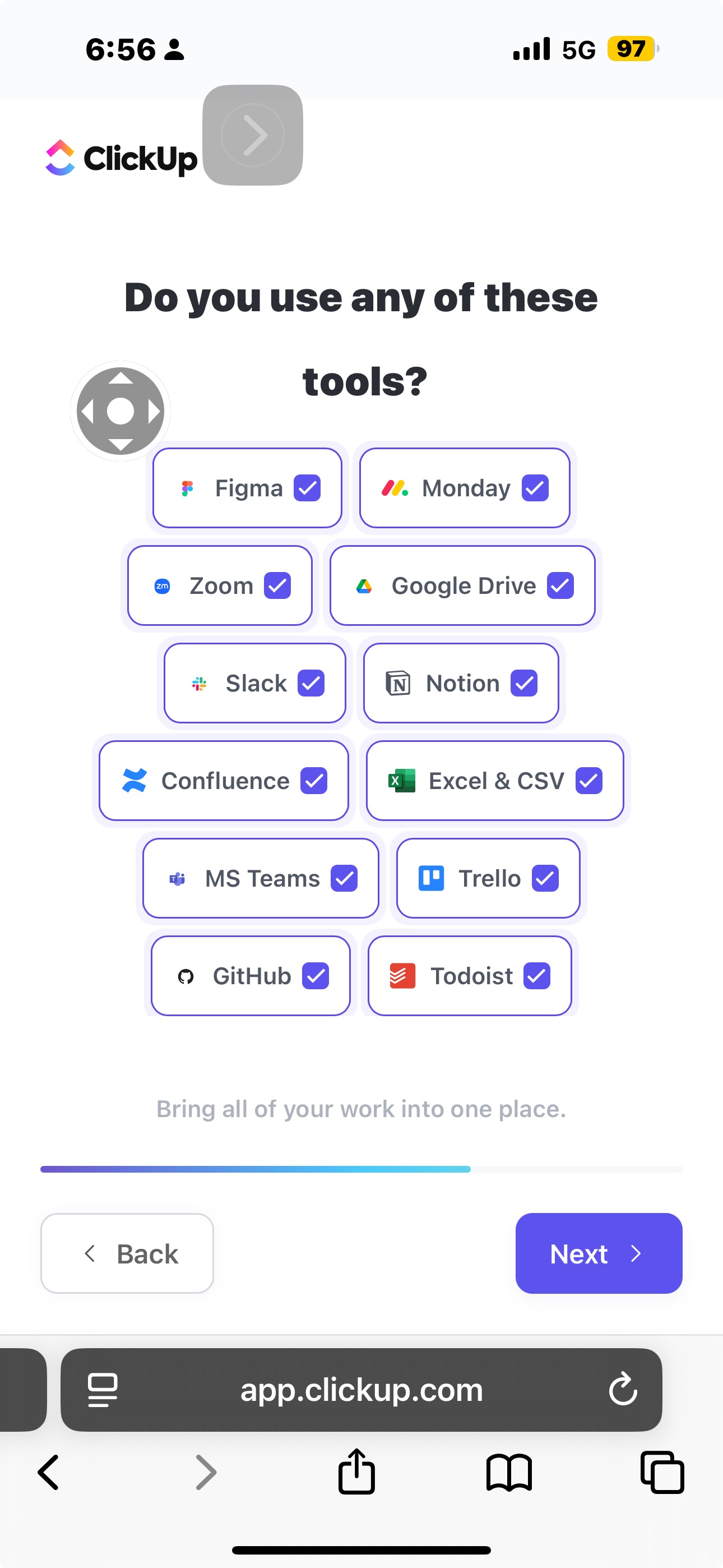Reload the app.clickup.com page
The width and height of the screenshot is (723, 1568).
[x=623, y=1390]
